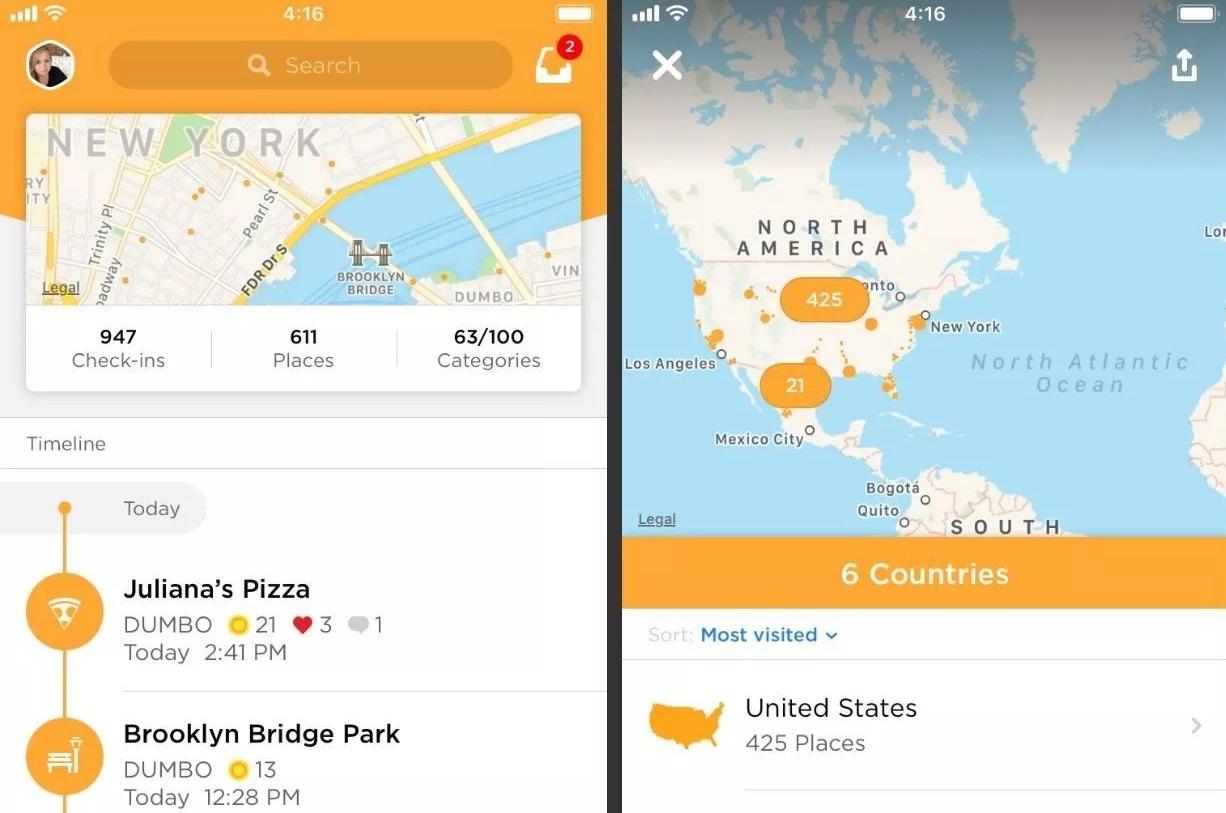View the 611 Places stat
This screenshot has height=813, width=1226.
pyautogui.click(x=303, y=348)
